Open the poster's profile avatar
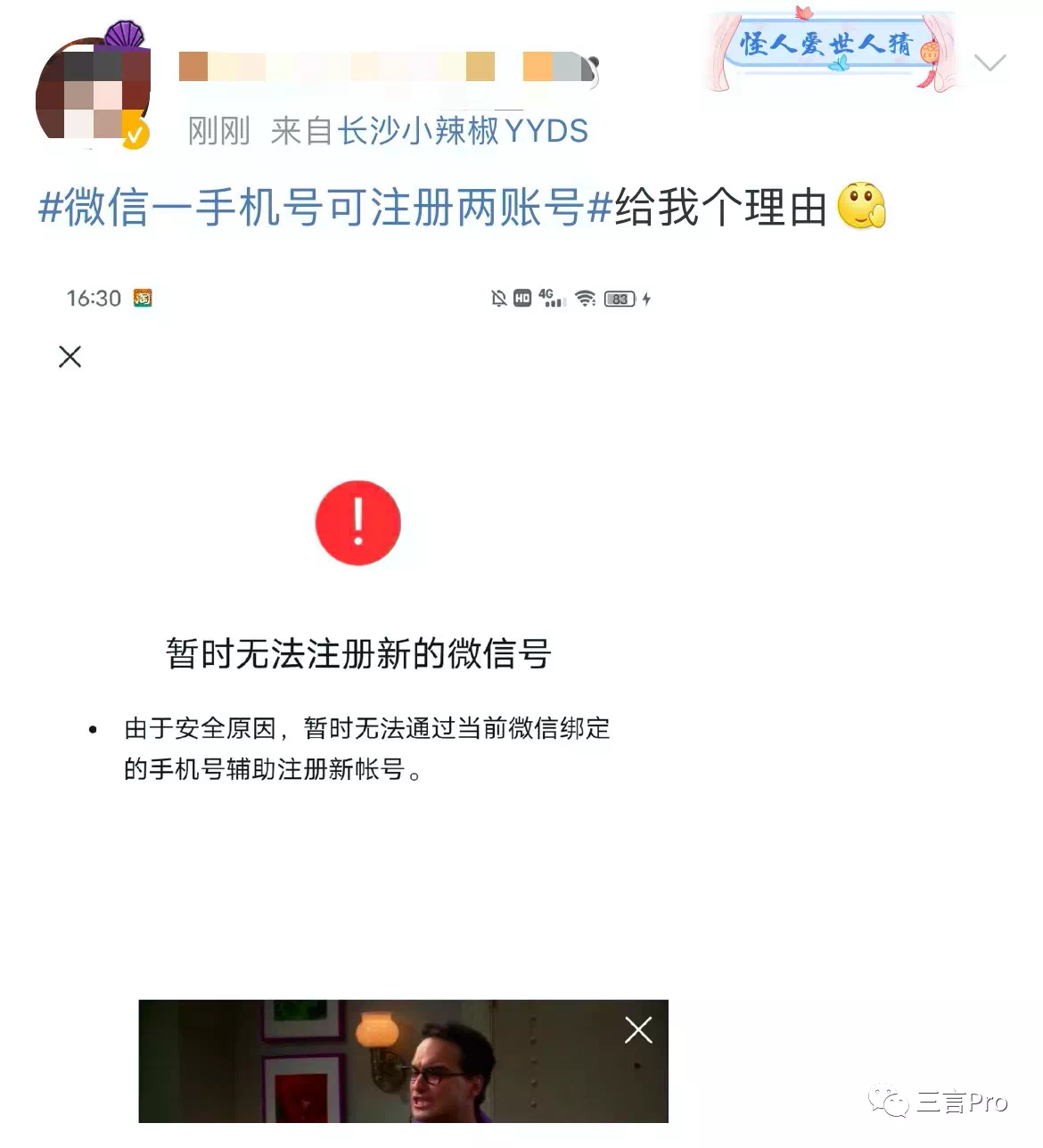Screen dimensions: 1043x1148 (x=92, y=89)
